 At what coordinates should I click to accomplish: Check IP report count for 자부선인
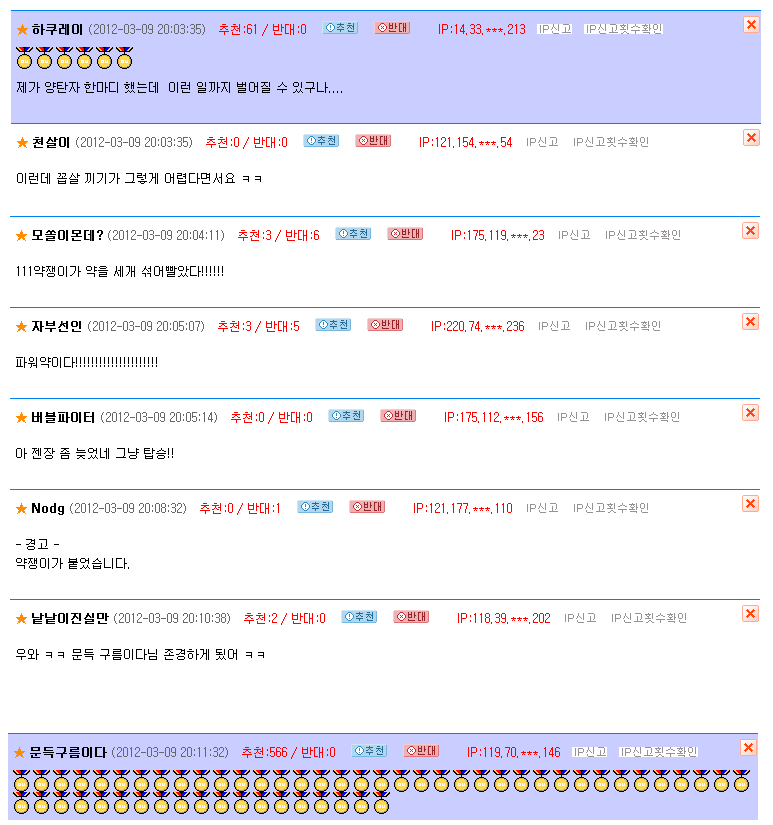point(623,326)
